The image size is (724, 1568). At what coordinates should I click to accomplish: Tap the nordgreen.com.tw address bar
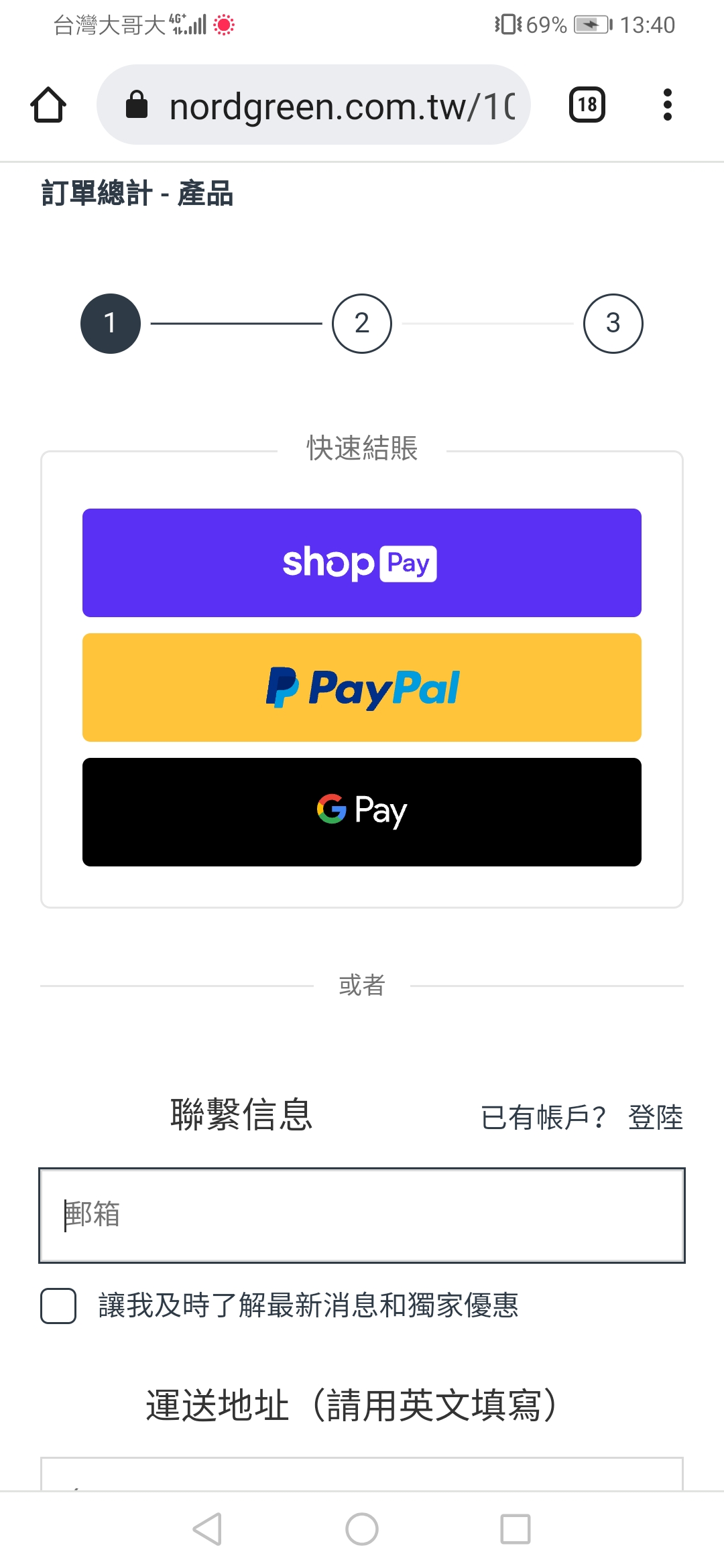[314, 105]
